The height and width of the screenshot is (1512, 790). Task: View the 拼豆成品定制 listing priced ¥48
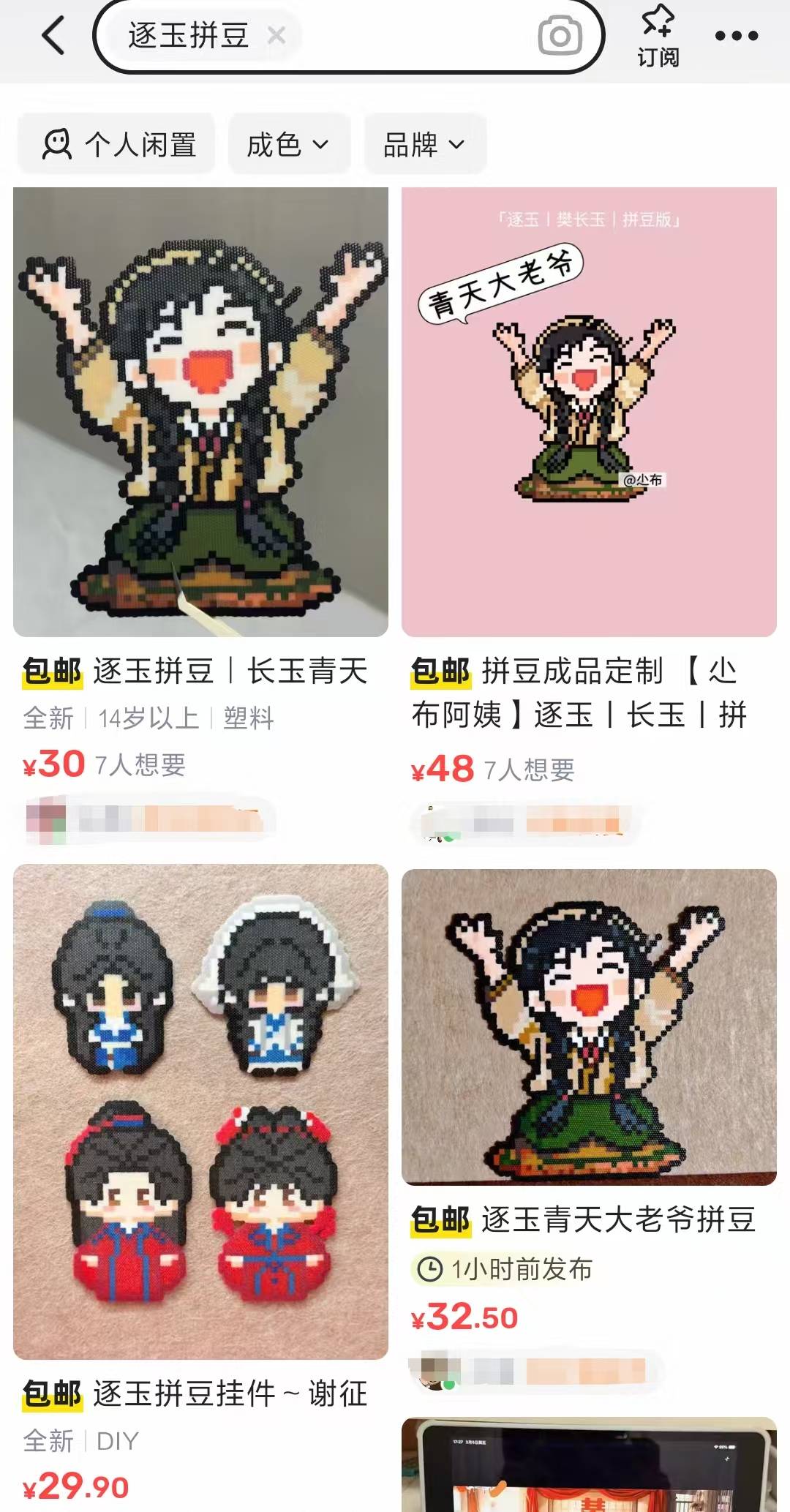tap(589, 413)
